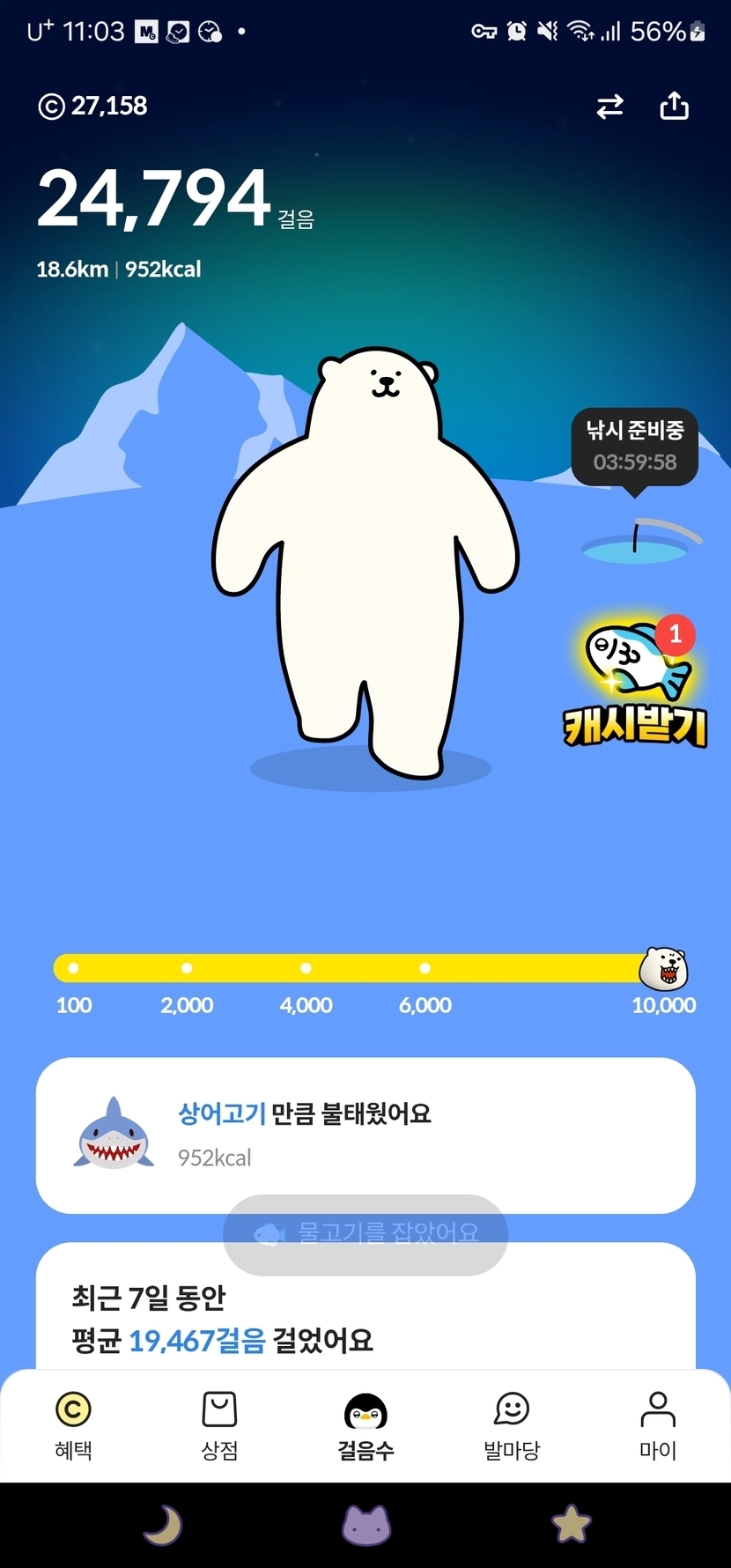Open the 최근 7일 average steps card

[365, 1319]
